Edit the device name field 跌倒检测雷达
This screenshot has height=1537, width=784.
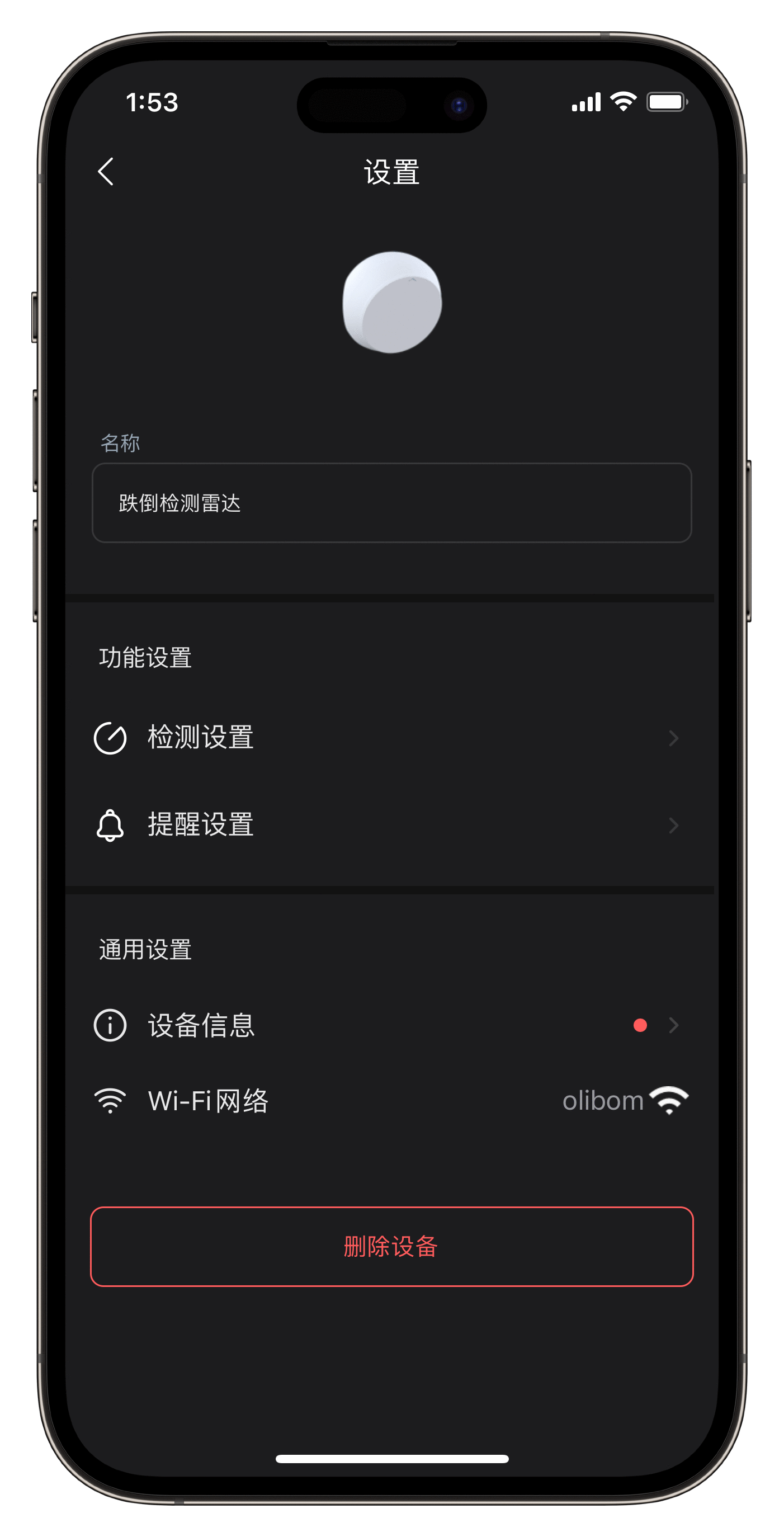click(391, 502)
